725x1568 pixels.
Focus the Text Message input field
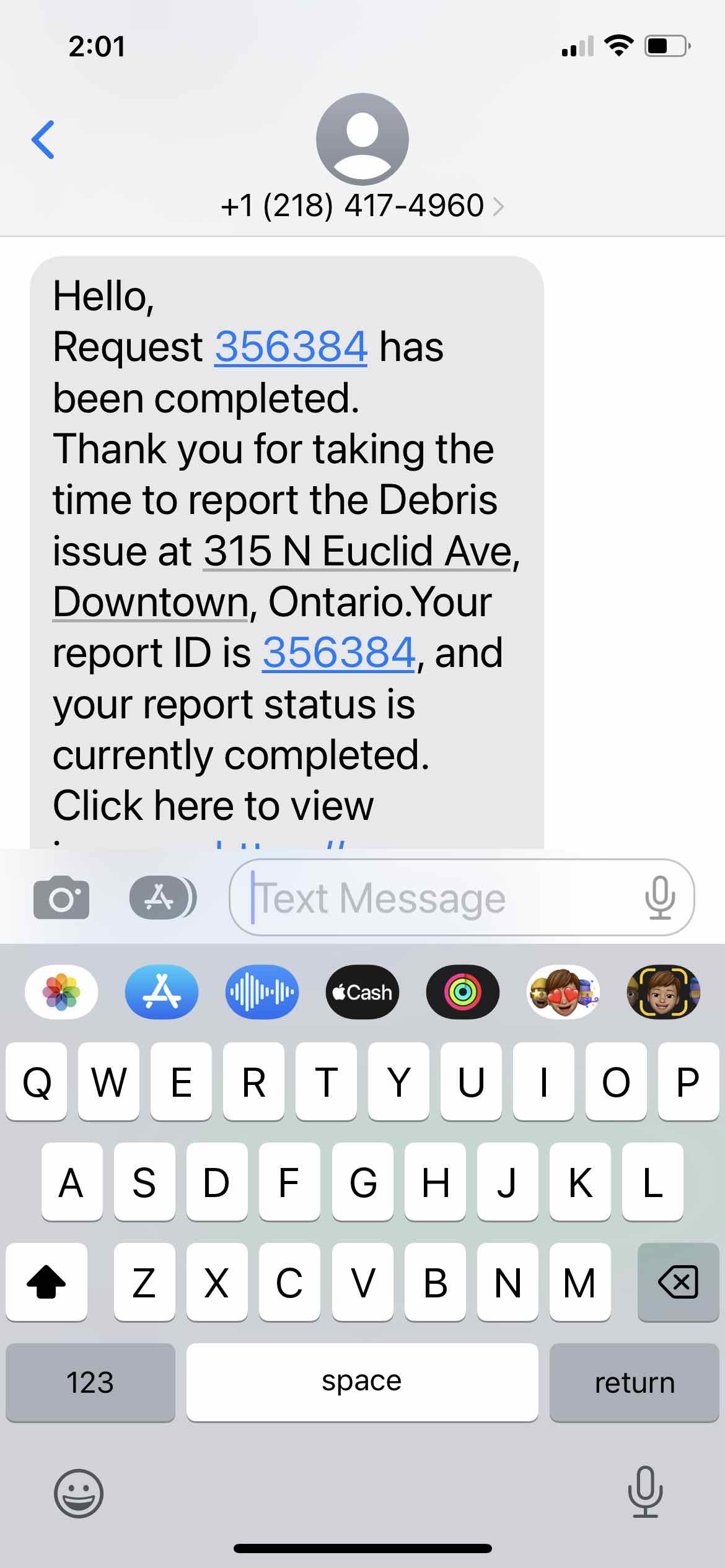click(462, 897)
